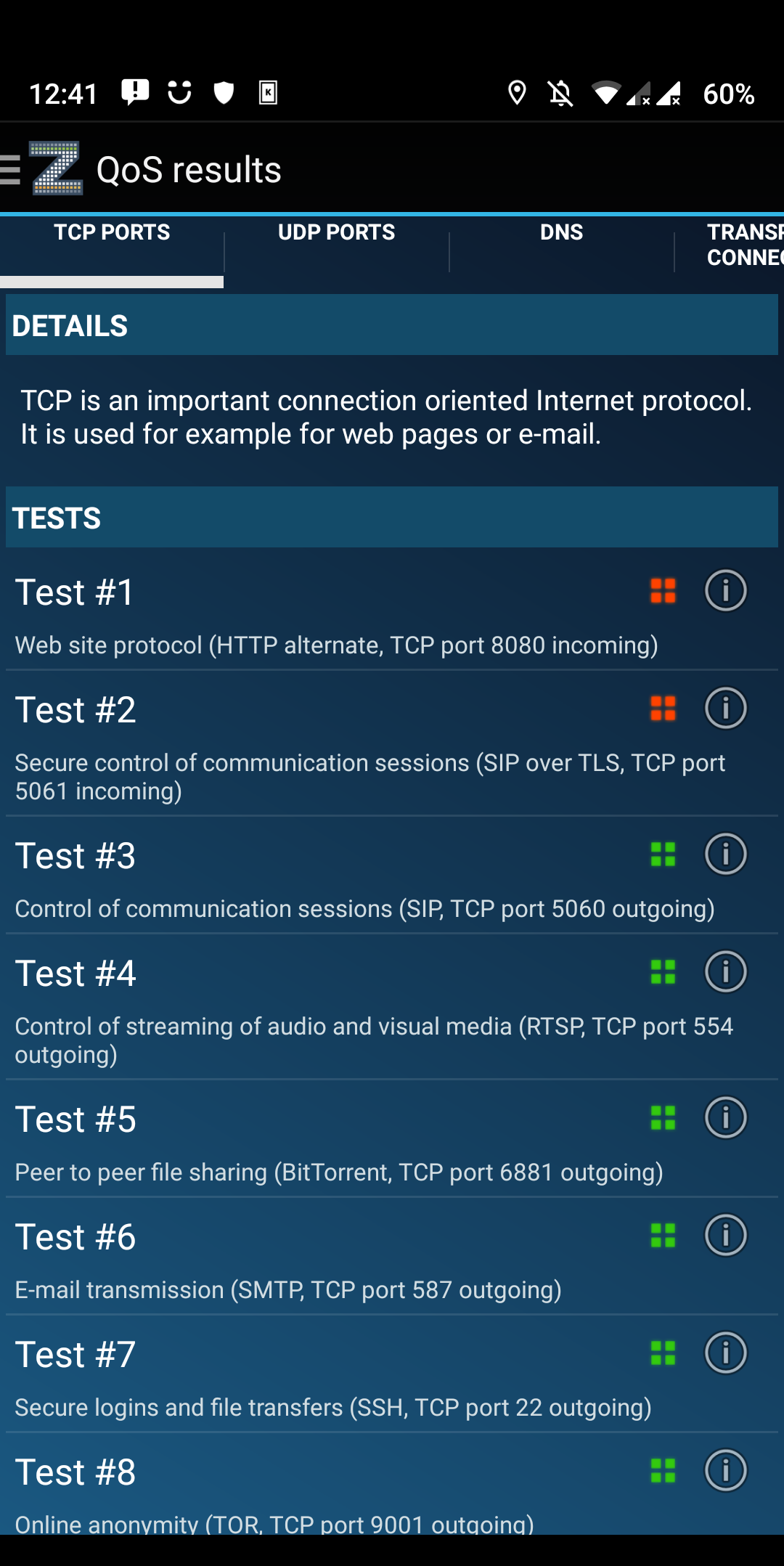The height and width of the screenshot is (1566, 784).
Task: View info for Test #4 RTSP
Action: pos(726,972)
